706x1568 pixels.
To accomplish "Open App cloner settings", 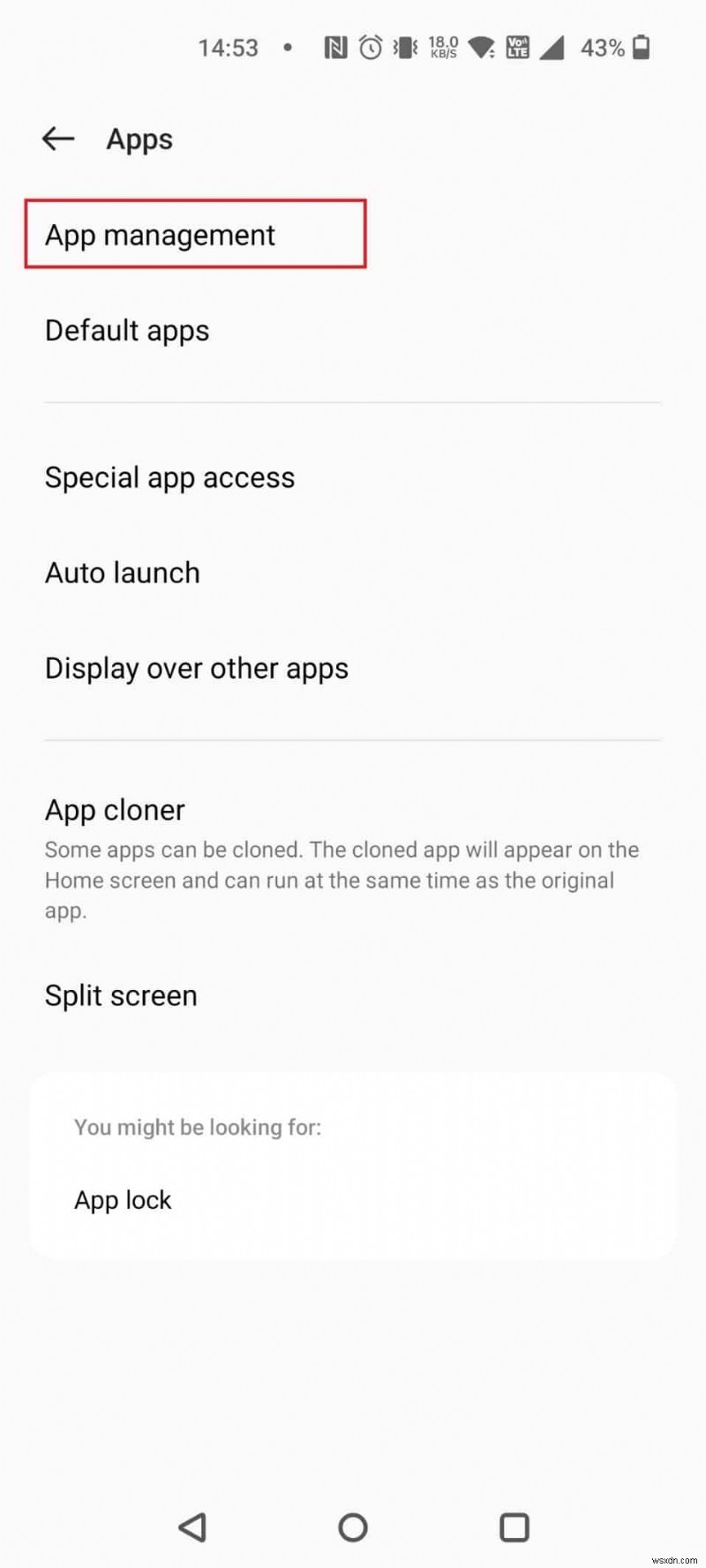I will click(x=115, y=809).
